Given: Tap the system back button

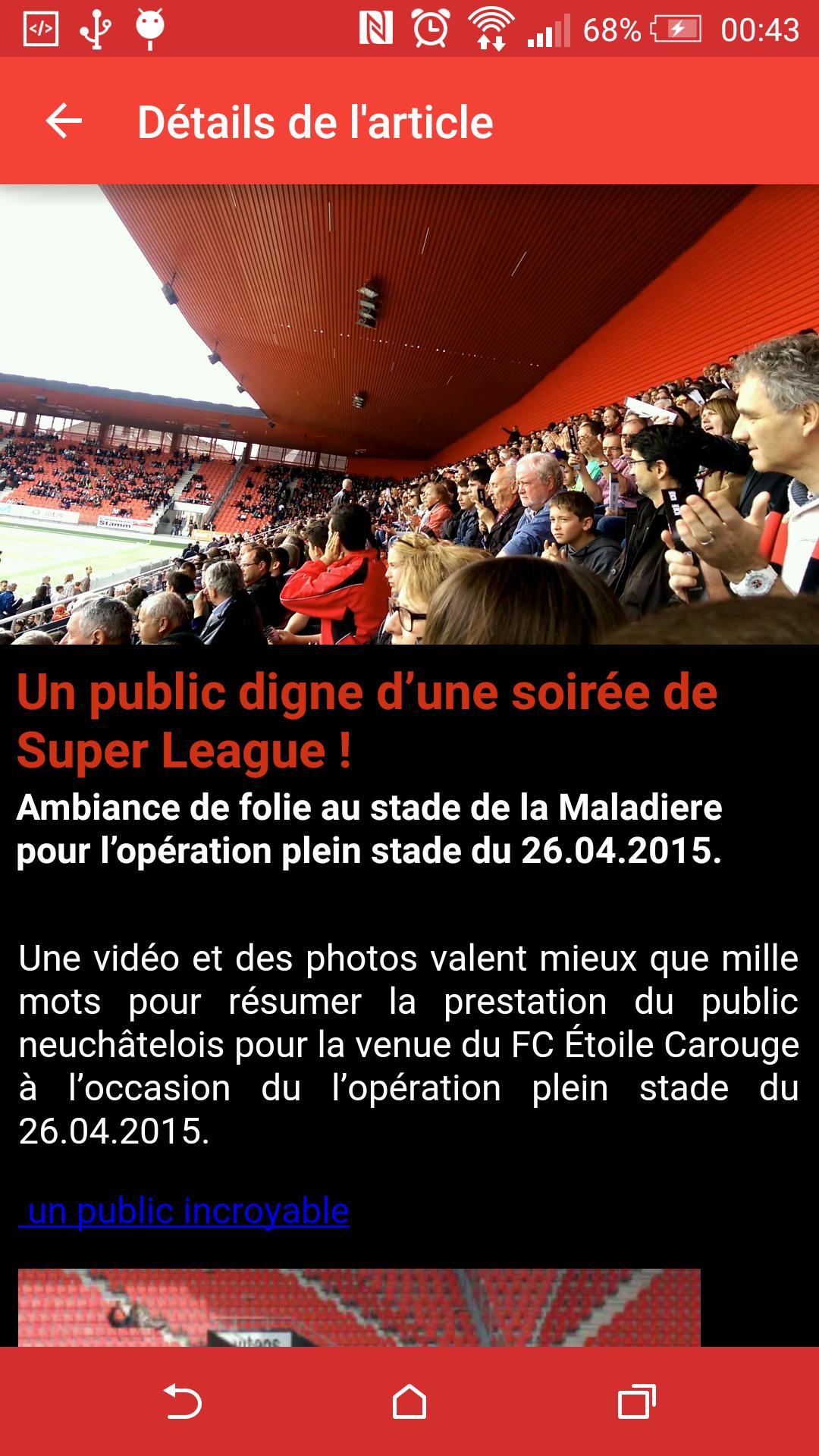Looking at the screenshot, I should 183,1401.
